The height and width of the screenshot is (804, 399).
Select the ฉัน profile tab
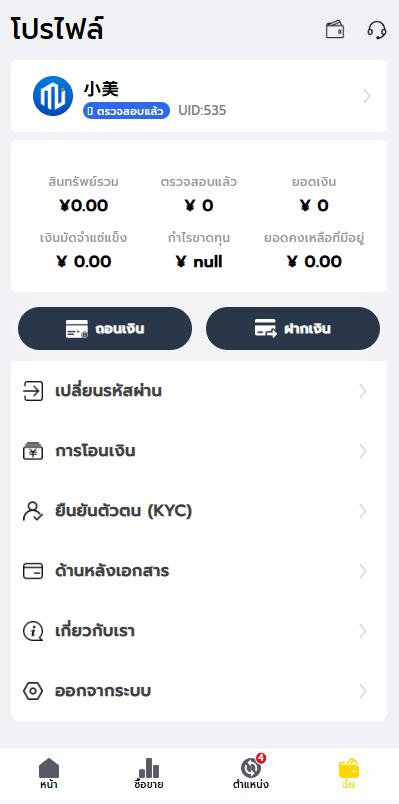[349, 774]
